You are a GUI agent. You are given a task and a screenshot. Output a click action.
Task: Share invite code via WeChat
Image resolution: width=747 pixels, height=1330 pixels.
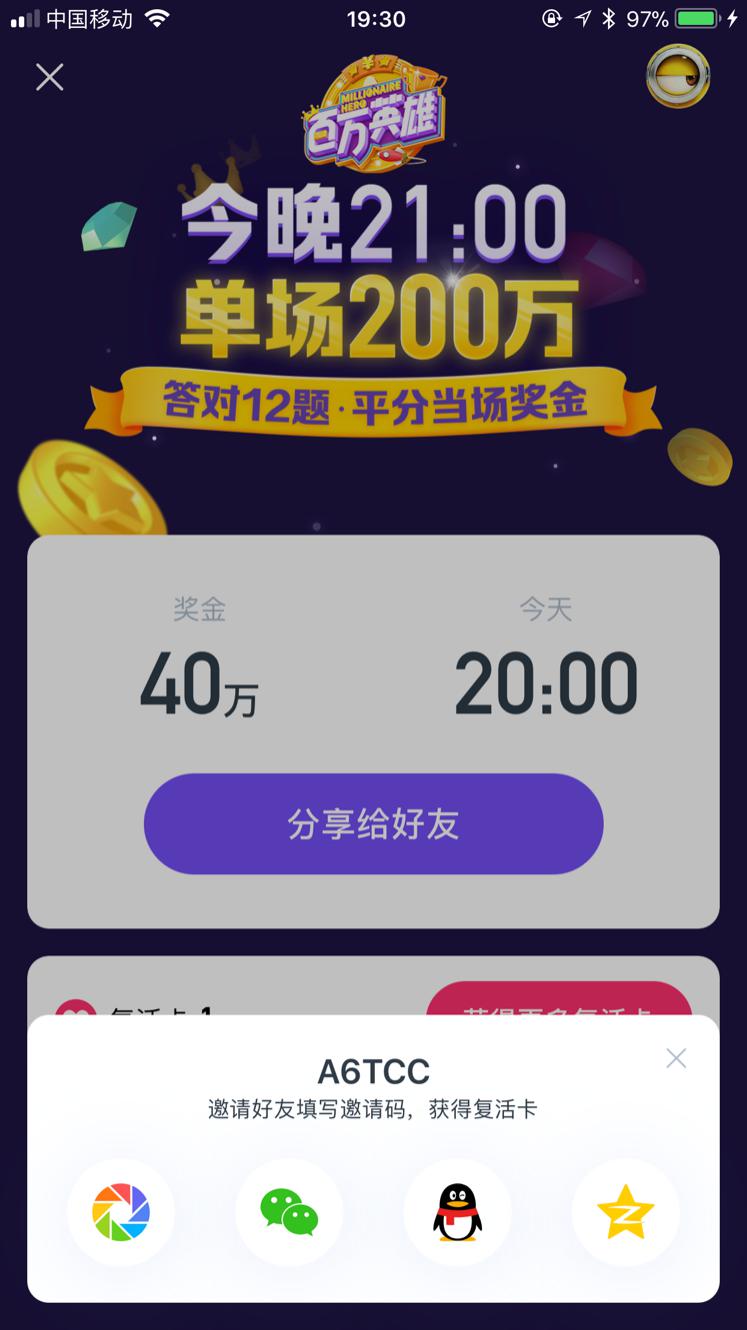coord(289,1212)
